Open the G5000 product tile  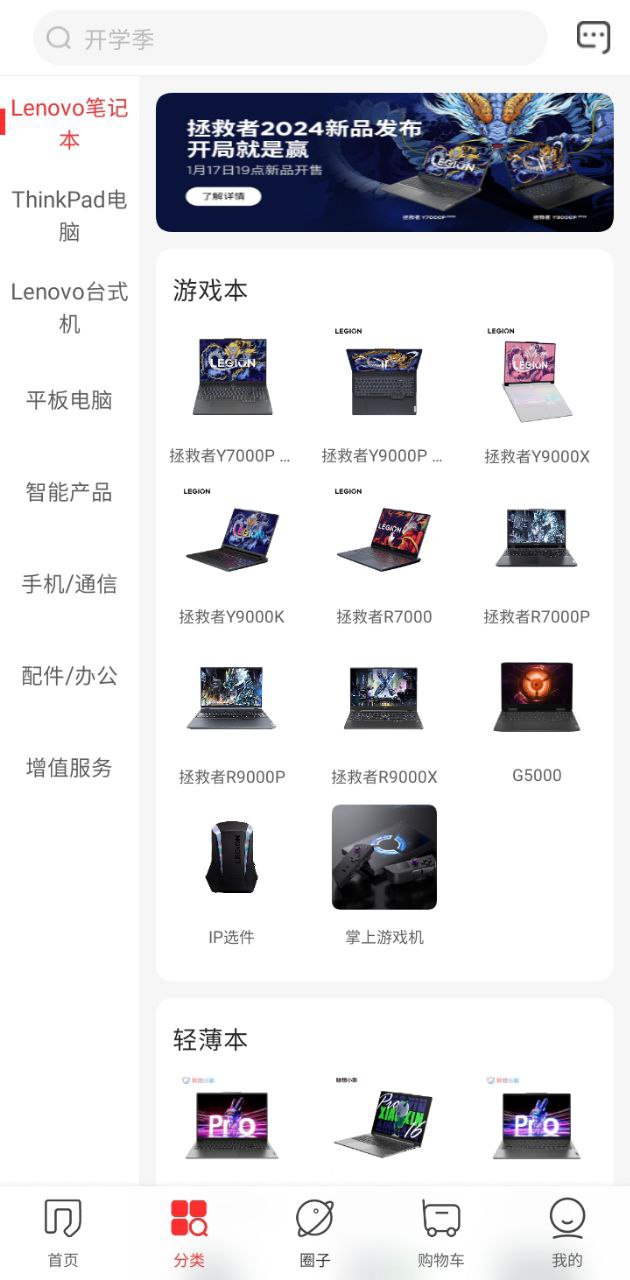click(537, 715)
